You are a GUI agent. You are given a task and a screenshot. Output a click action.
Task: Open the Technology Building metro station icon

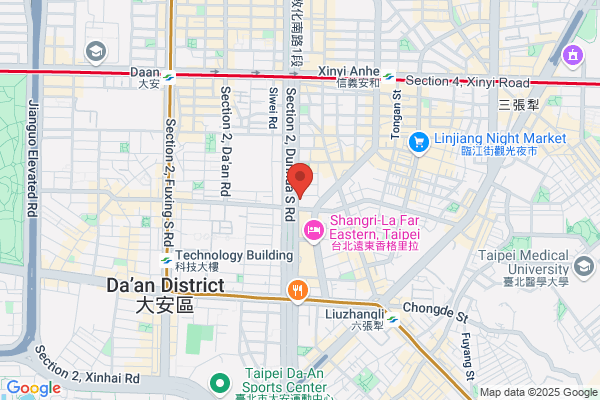coord(166,261)
